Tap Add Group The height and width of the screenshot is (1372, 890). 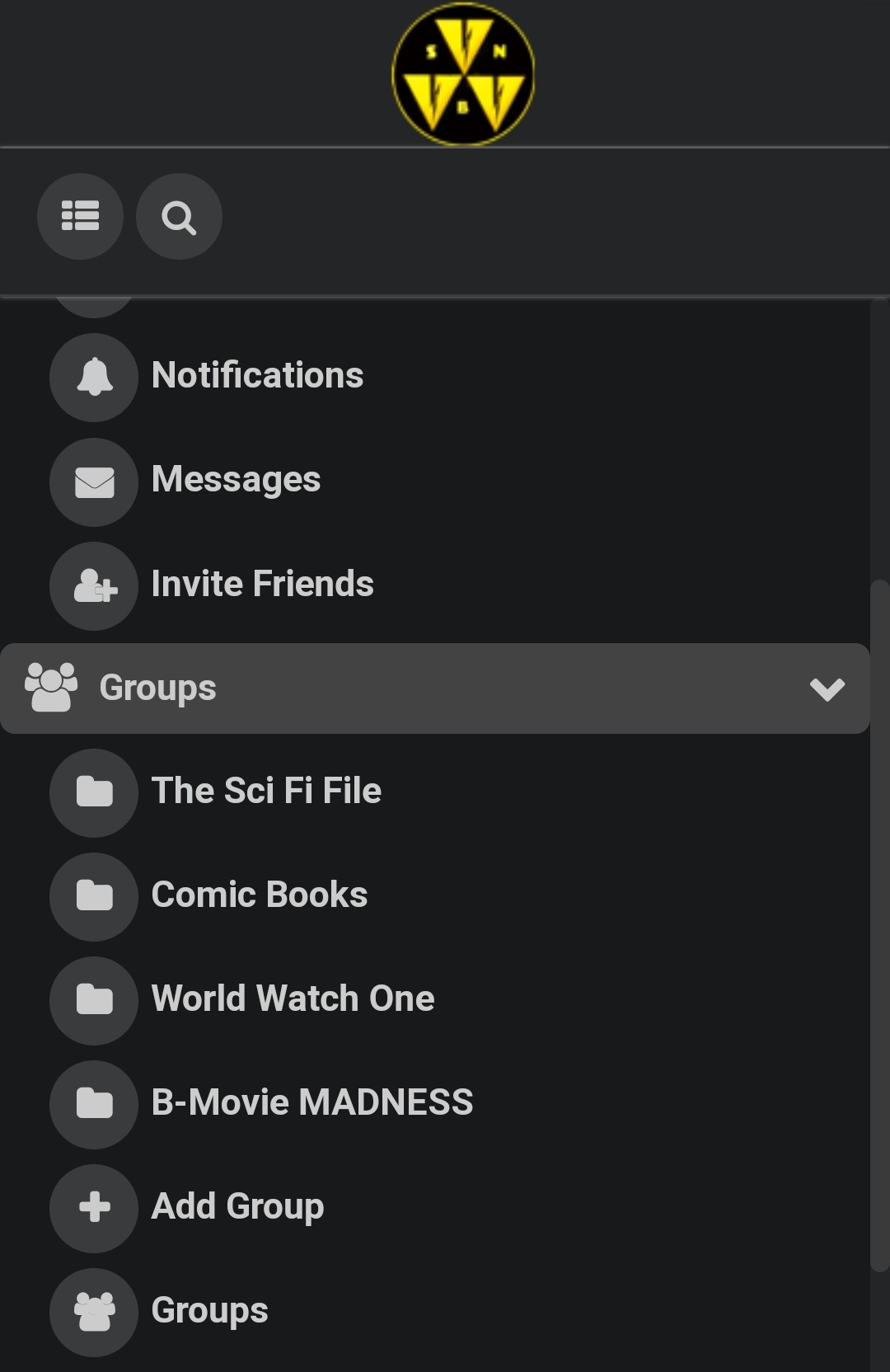coord(237,1207)
